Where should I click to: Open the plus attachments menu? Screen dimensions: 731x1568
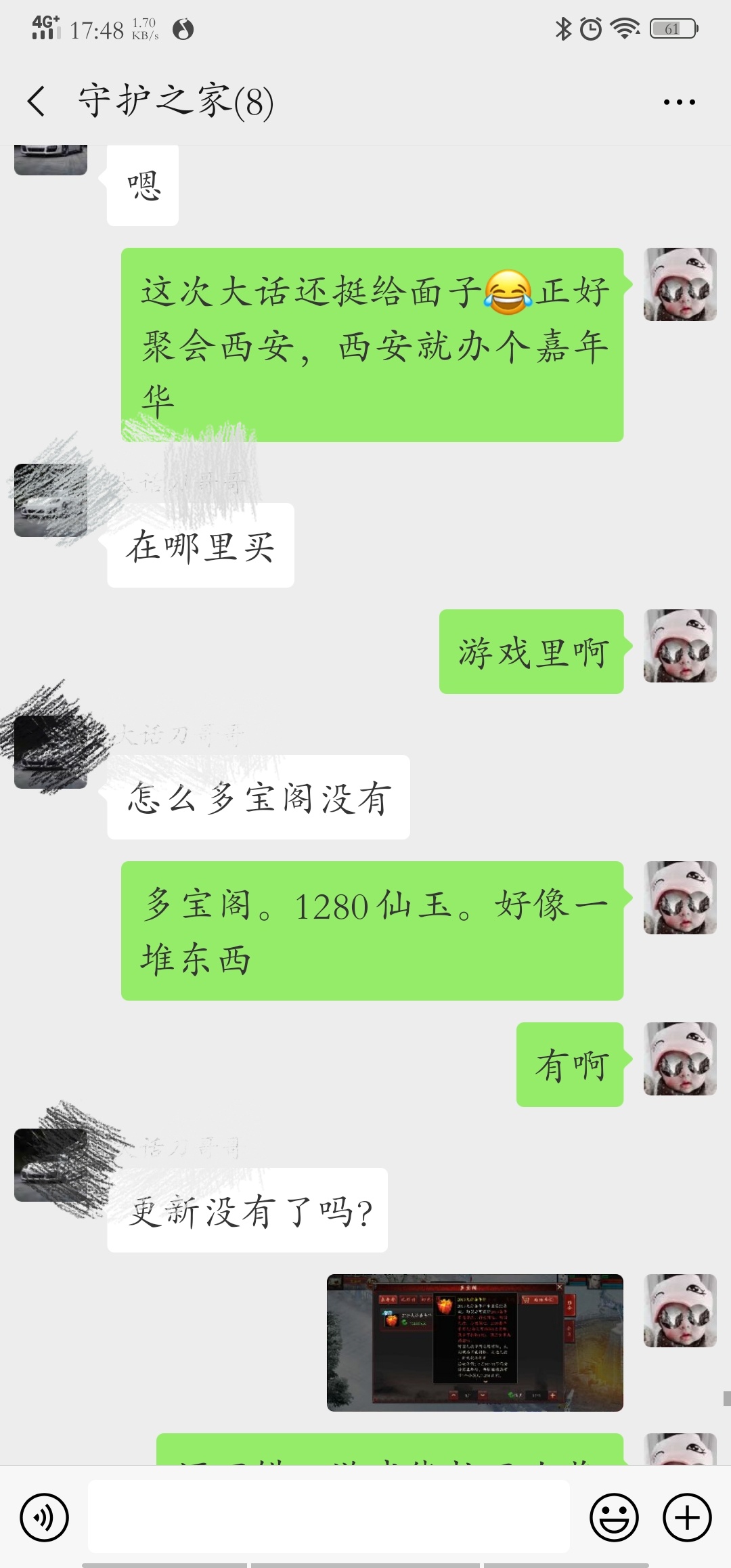click(x=686, y=1517)
